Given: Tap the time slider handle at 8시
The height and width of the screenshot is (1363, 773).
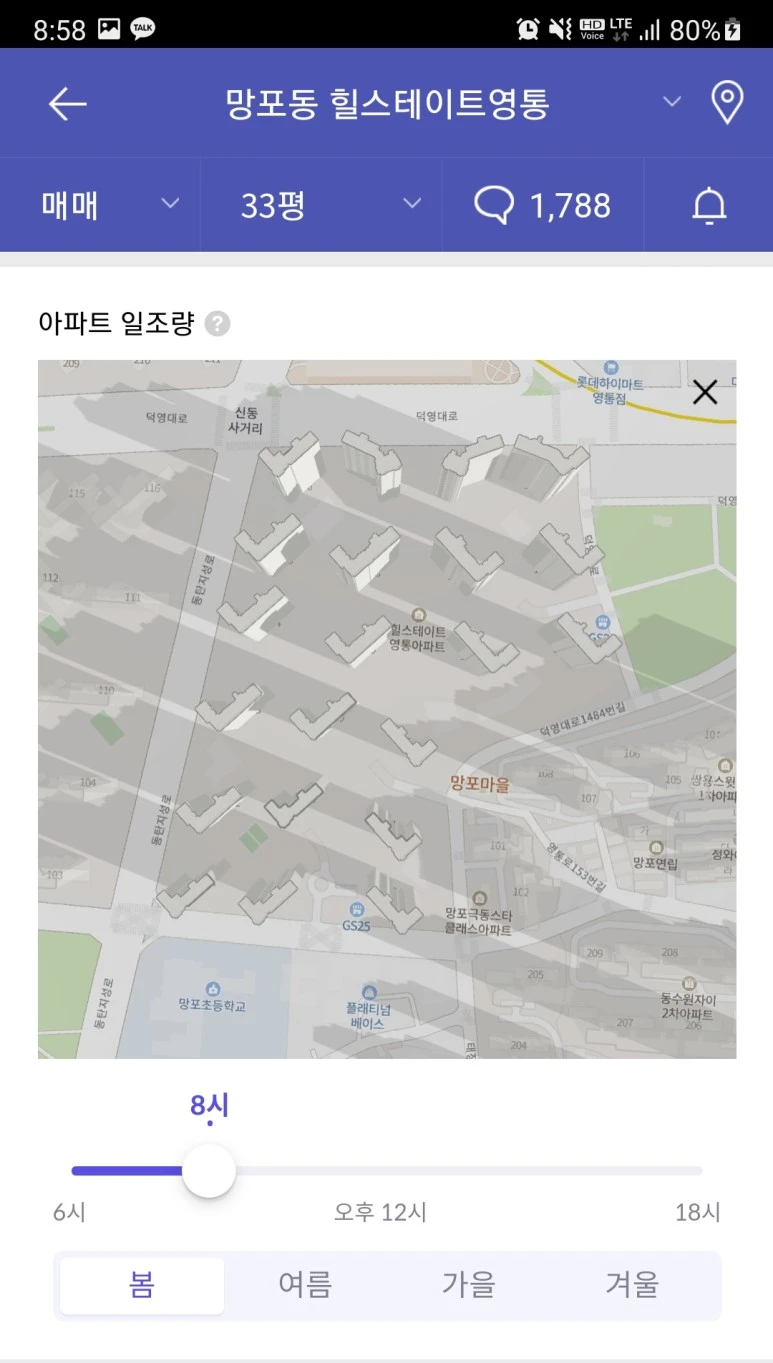Looking at the screenshot, I should click(x=209, y=1171).
